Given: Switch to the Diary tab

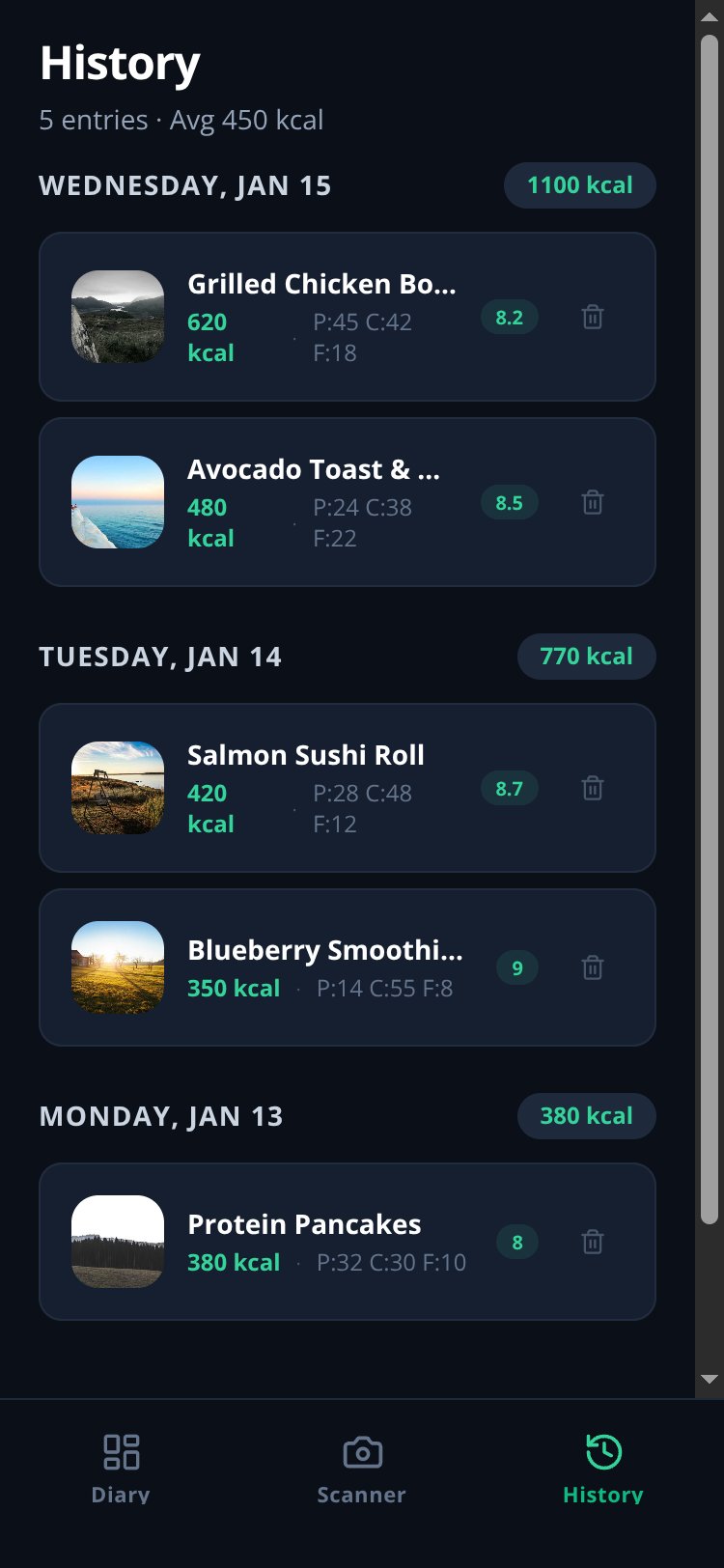Looking at the screenshot, I should point(121,1469).
